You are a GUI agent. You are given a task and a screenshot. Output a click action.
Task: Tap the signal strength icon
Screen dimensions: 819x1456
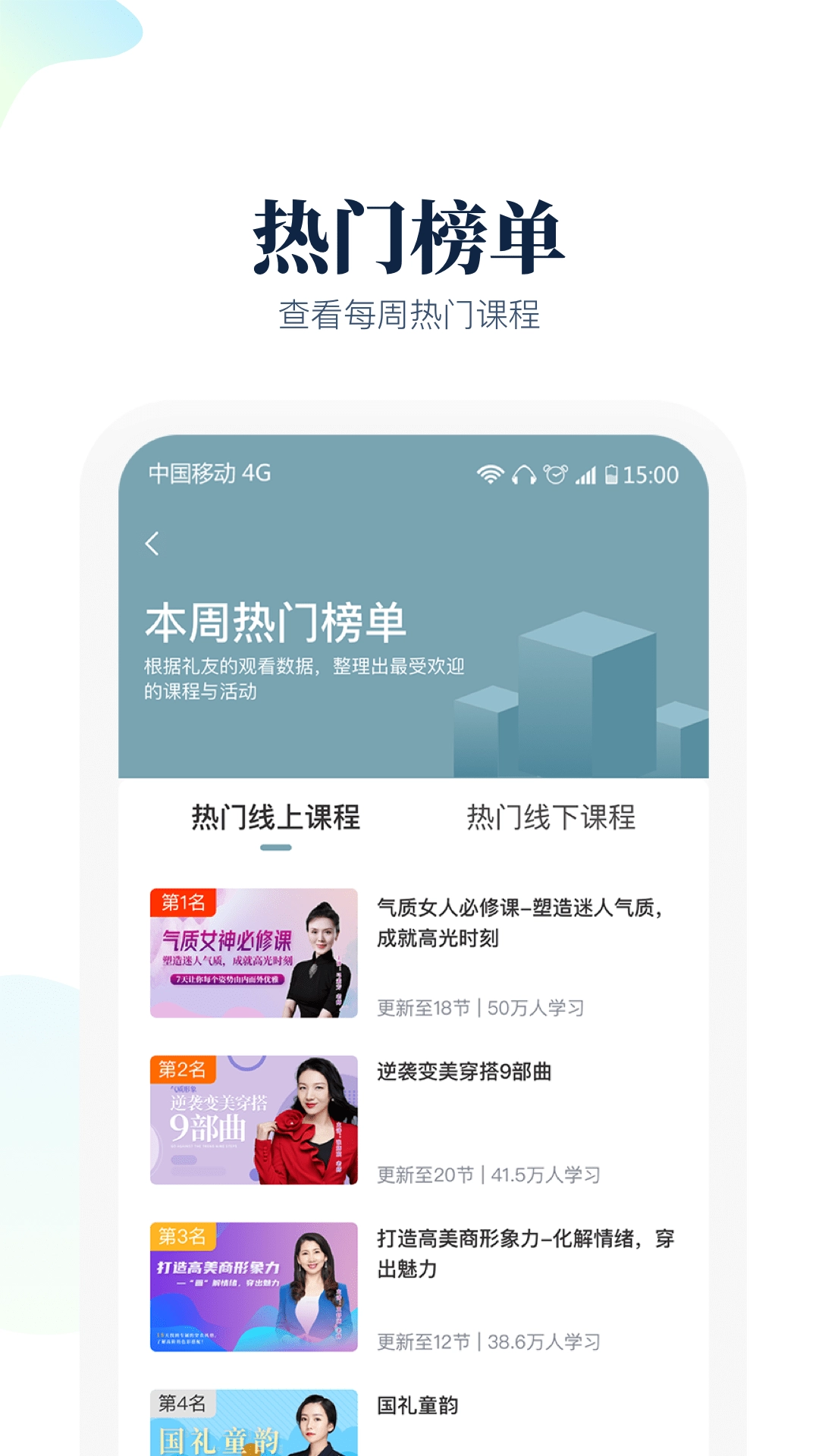click(x=585, y=474)
